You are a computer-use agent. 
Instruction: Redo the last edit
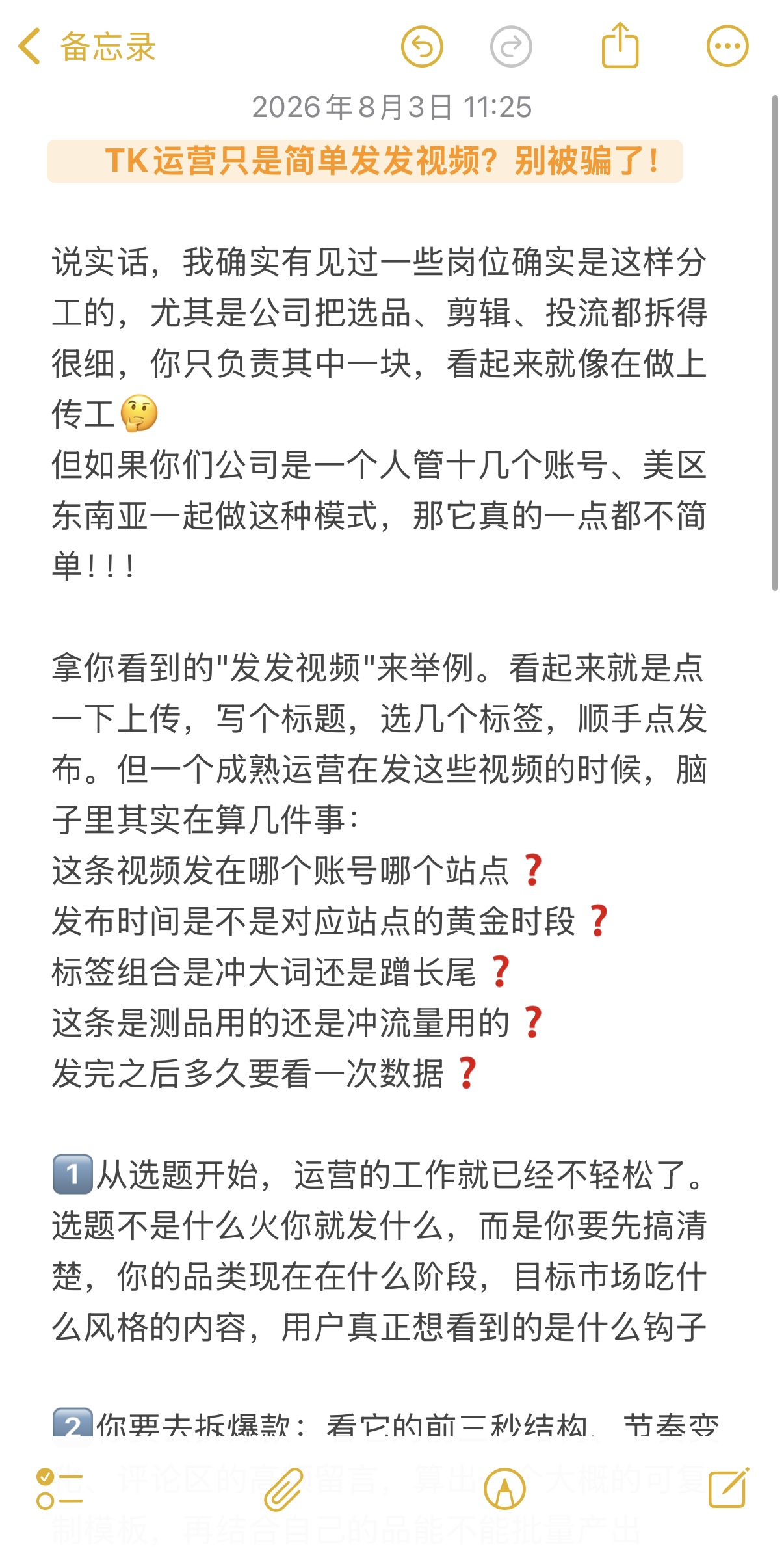tap(511, 47)
